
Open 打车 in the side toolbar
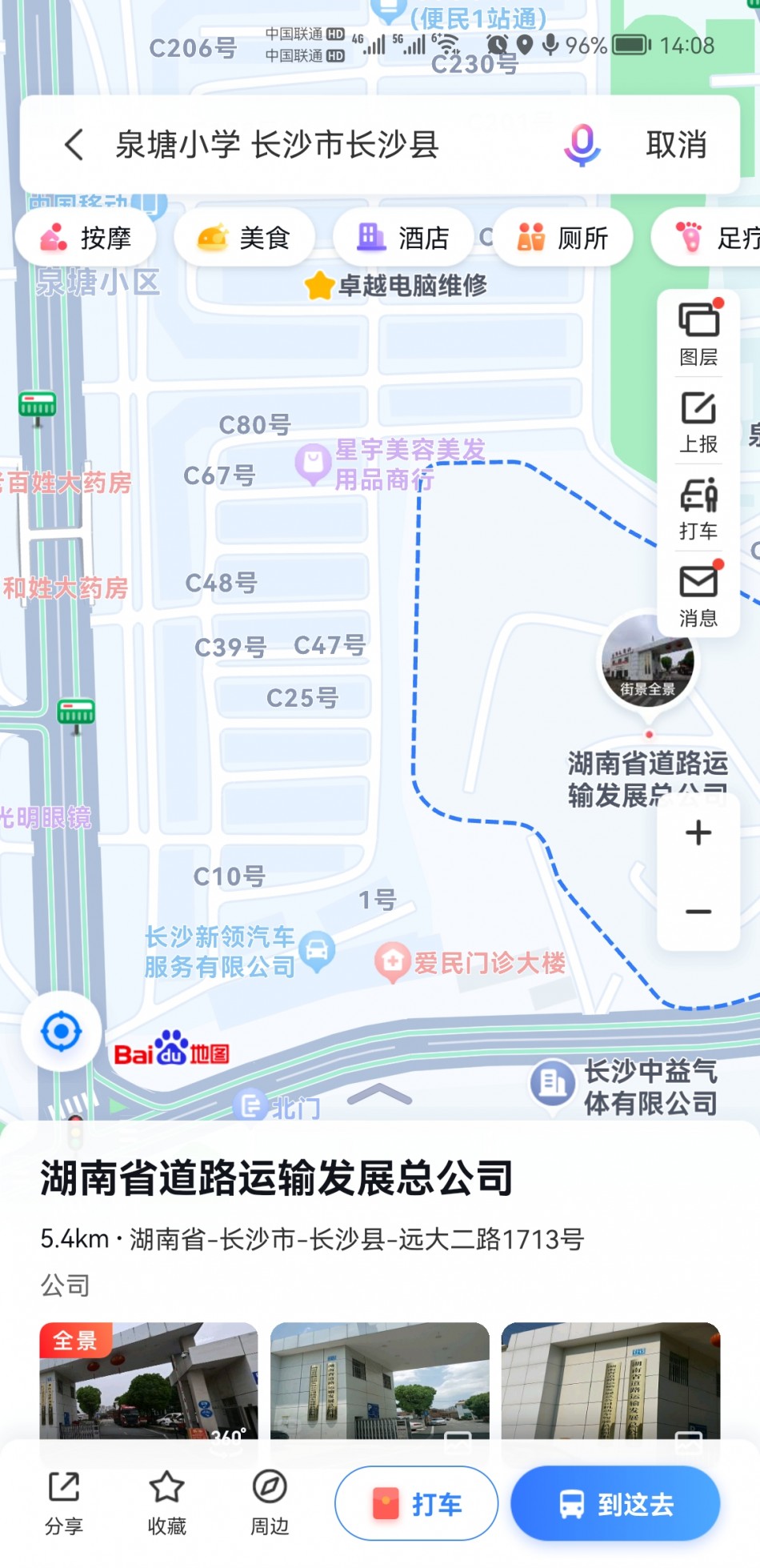[698, 508]
